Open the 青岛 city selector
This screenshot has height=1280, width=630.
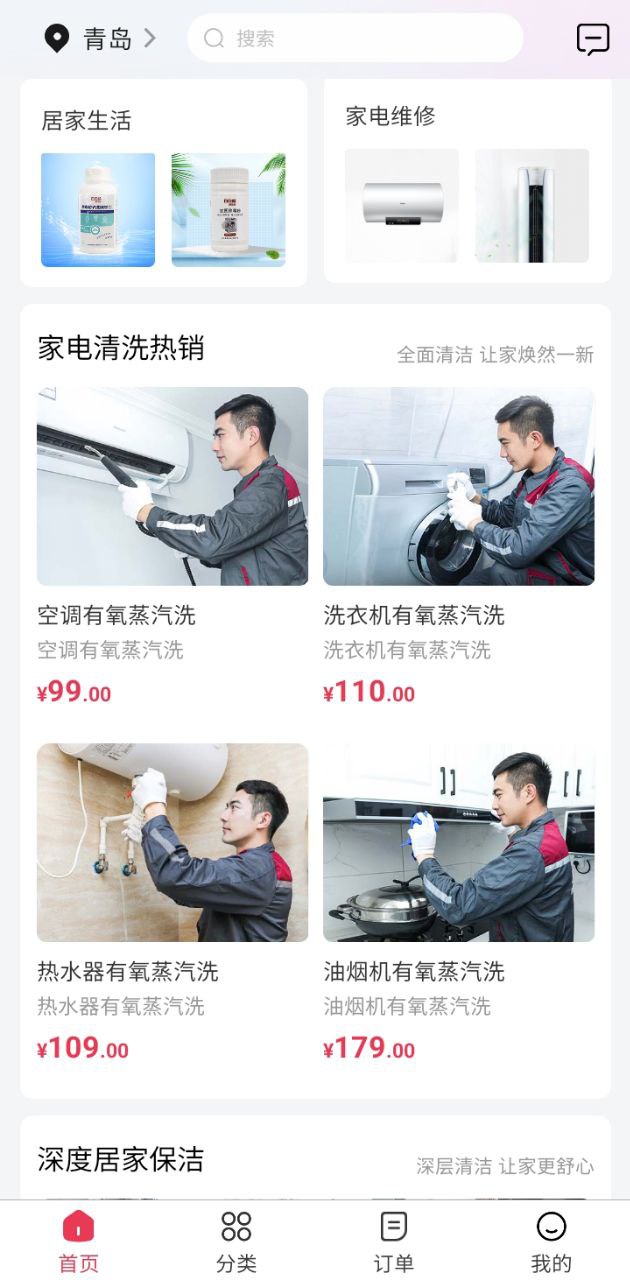[100, 39]
